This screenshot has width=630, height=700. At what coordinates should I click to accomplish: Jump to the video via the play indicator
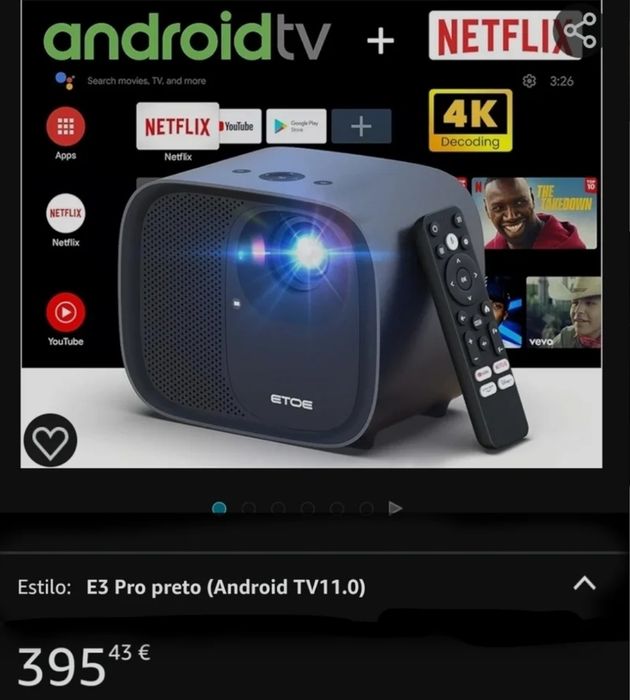click(396, 508)
